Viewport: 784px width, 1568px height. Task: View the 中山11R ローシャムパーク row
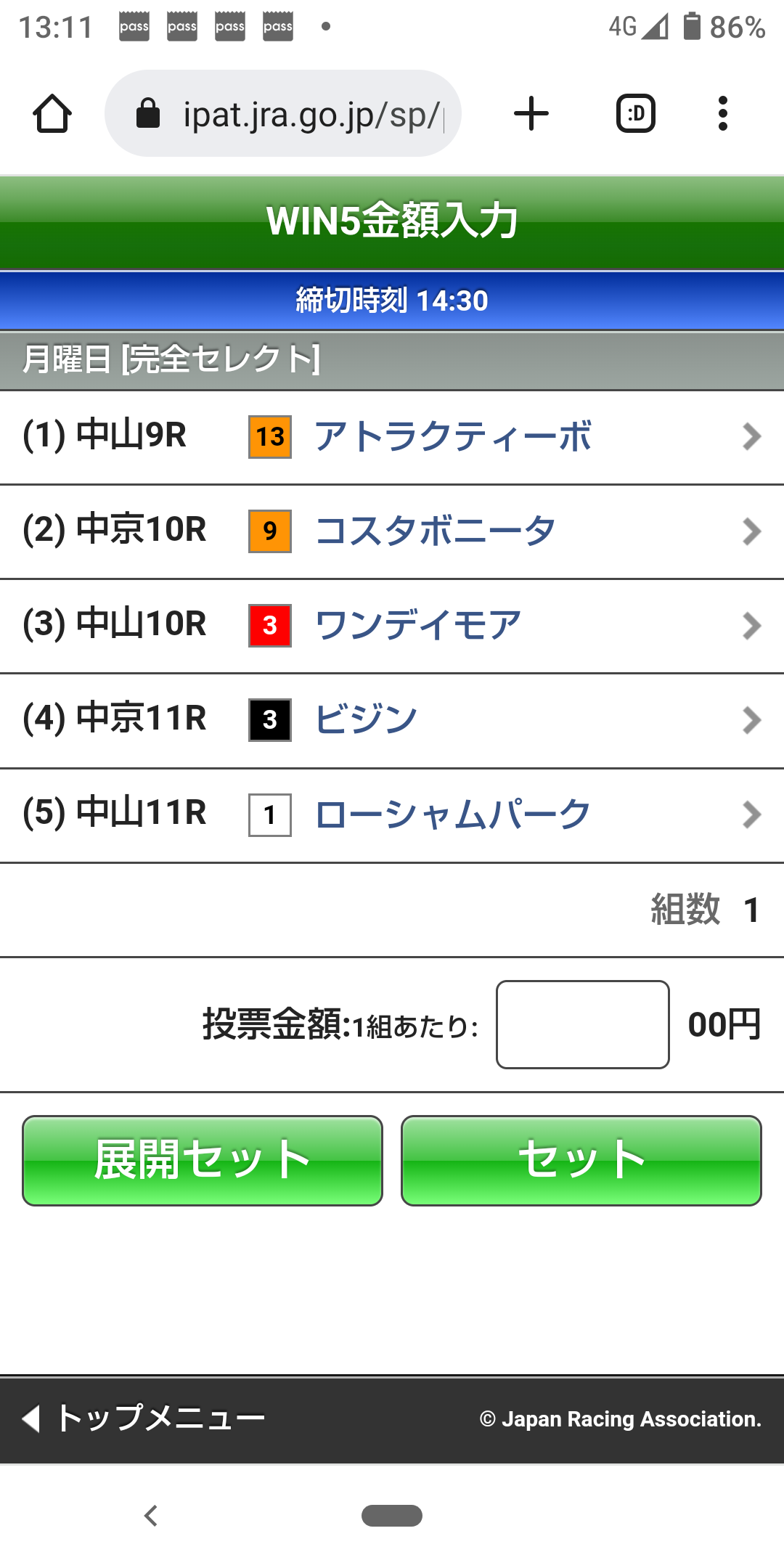[x=392, y=814]
